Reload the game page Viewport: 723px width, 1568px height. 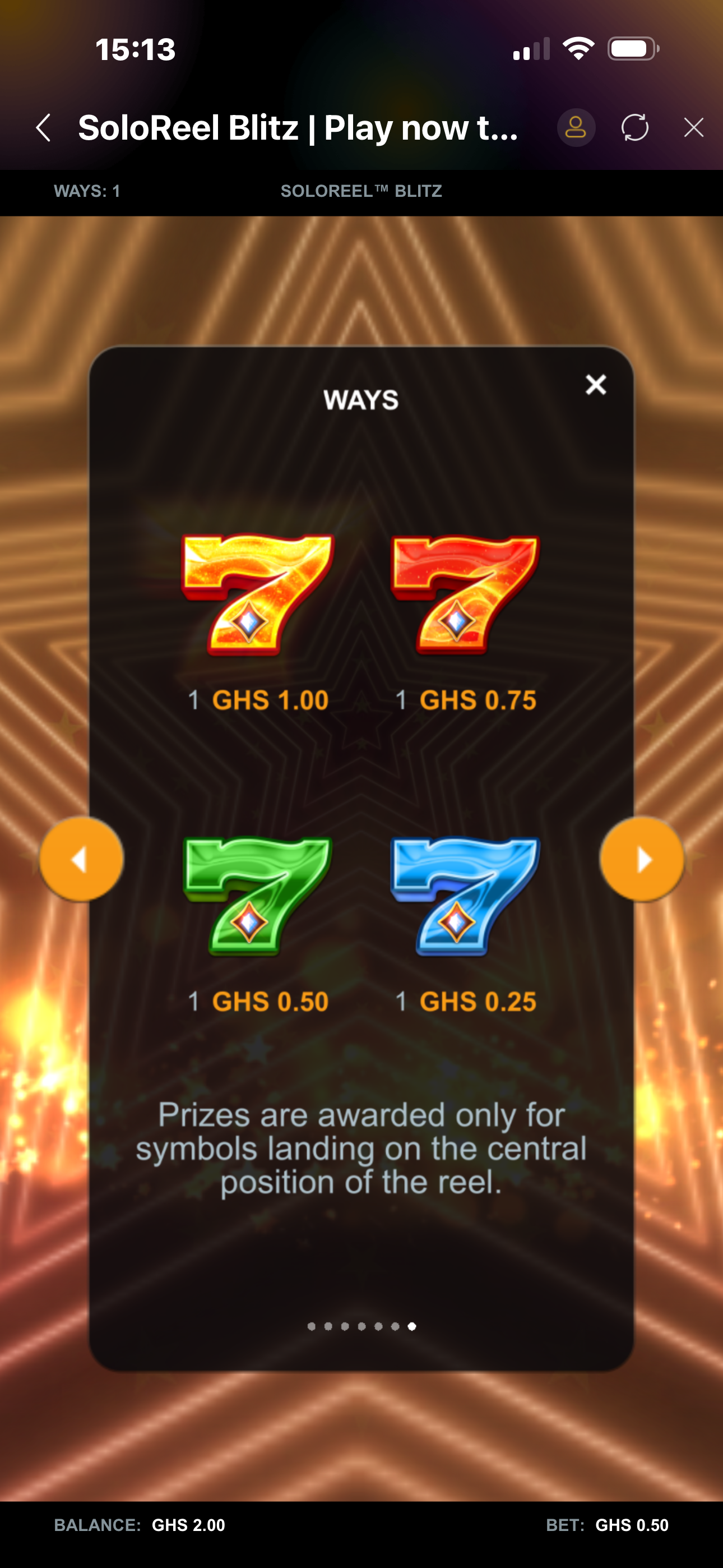pos(635,128)
